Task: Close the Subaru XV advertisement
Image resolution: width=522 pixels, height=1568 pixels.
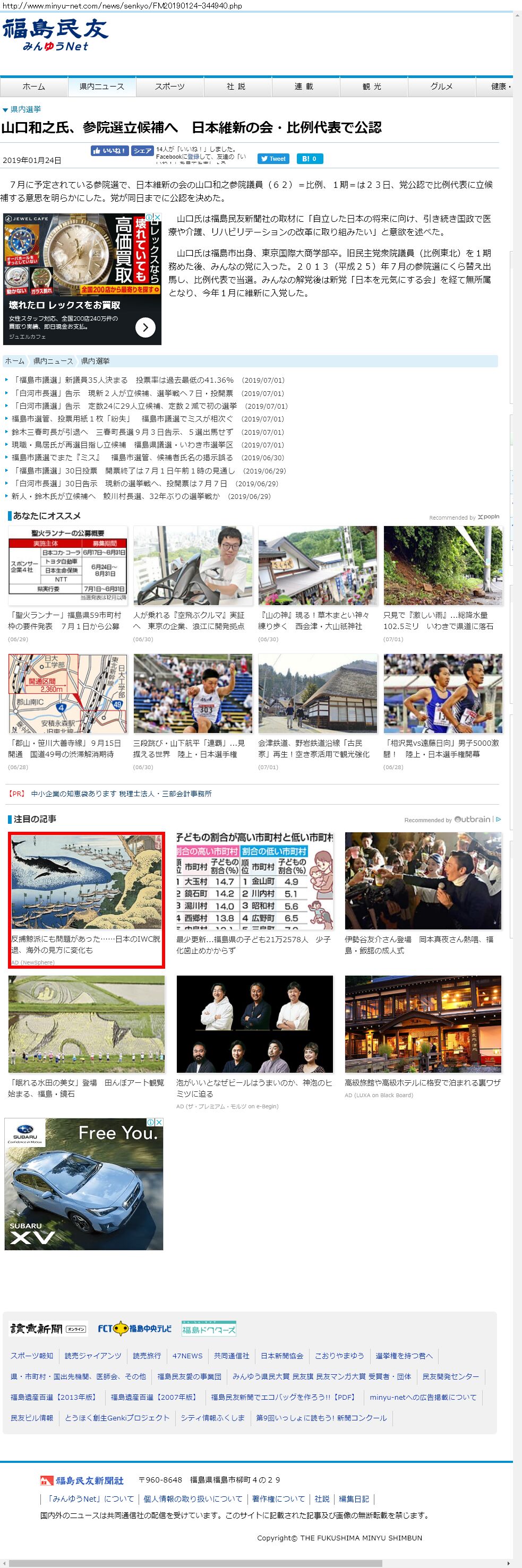Action: pos(159,1122)
